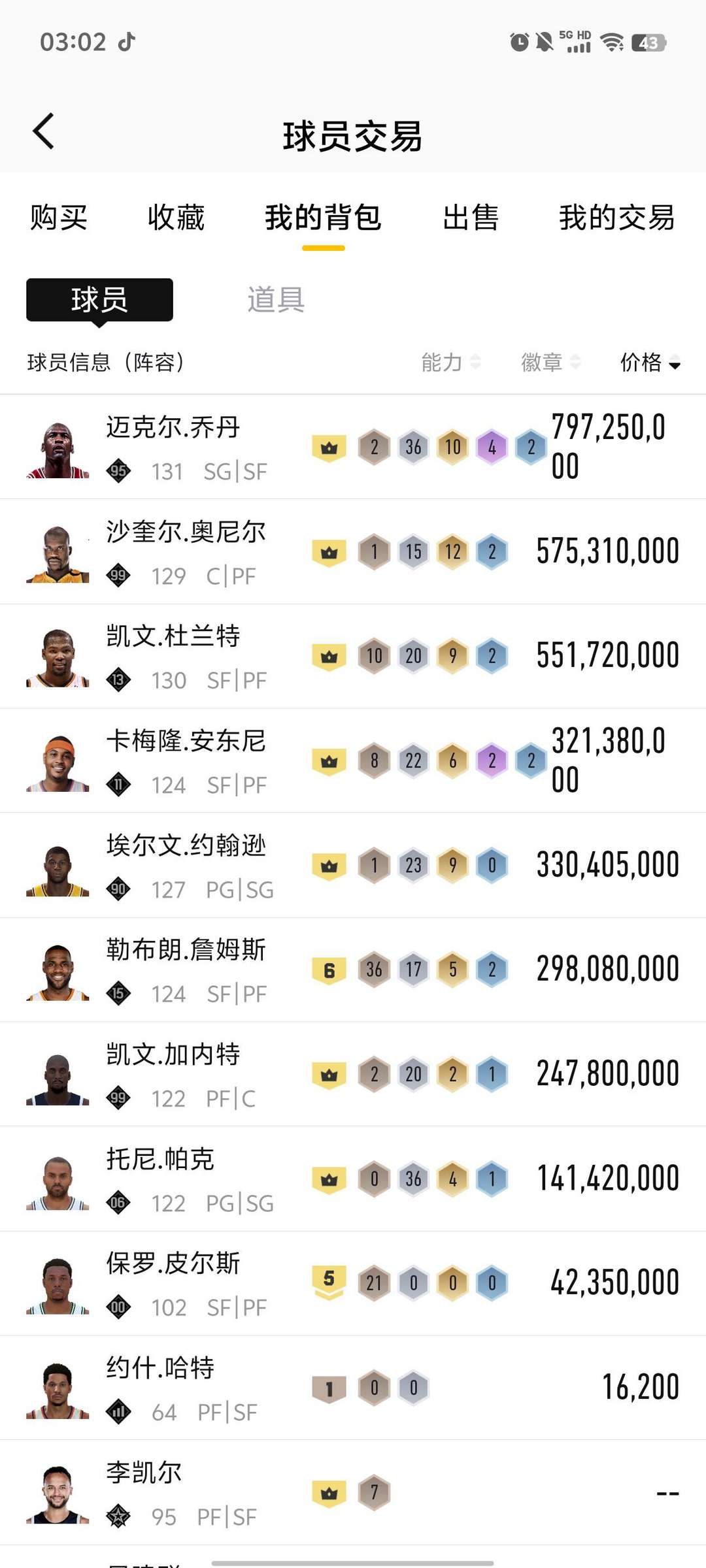This screenshot has height=1568, width=706.
Task: Sort the list by 价格
Action: [650, 362]
